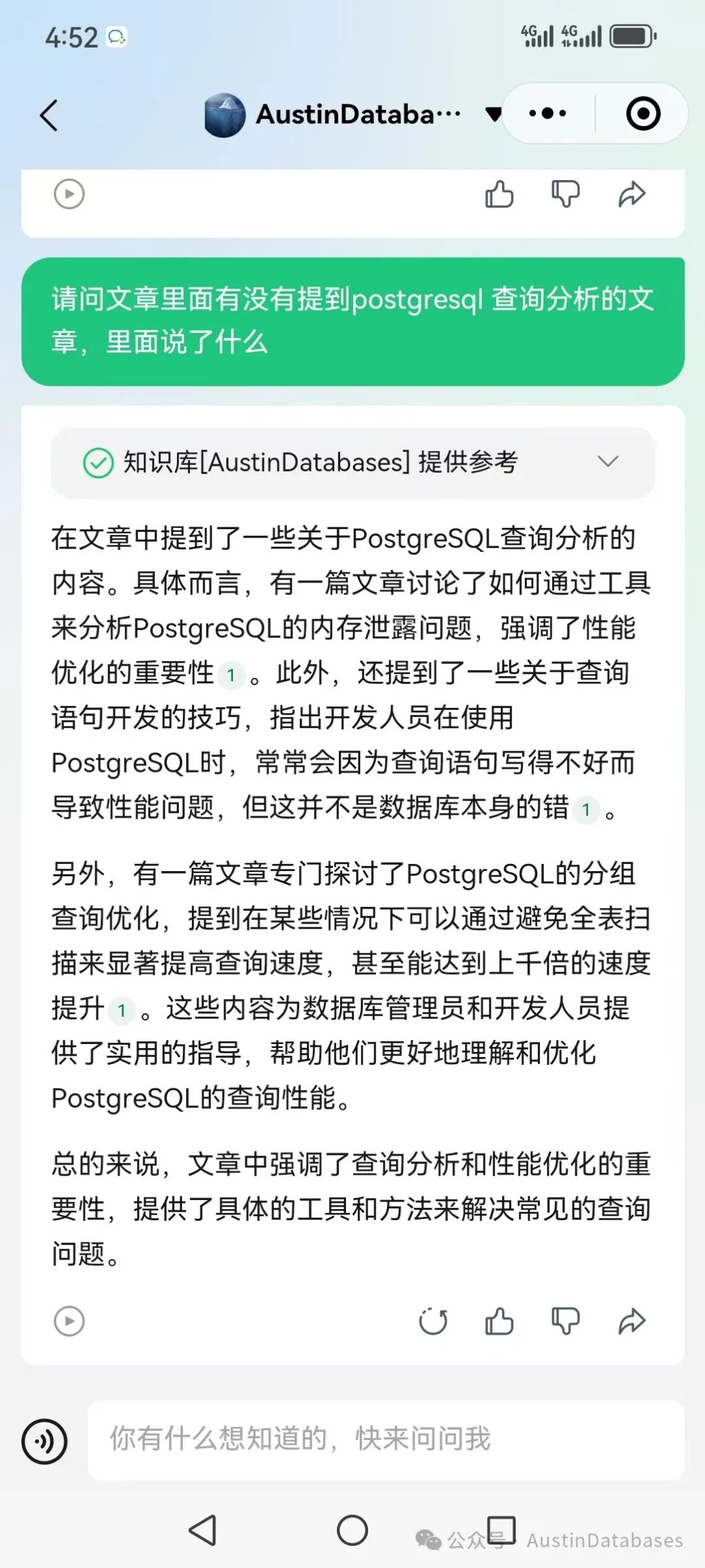Screen dimensions: 705x1568
Task: Regenerate the PostgreSQL answer
Action: coord(433,1321)
